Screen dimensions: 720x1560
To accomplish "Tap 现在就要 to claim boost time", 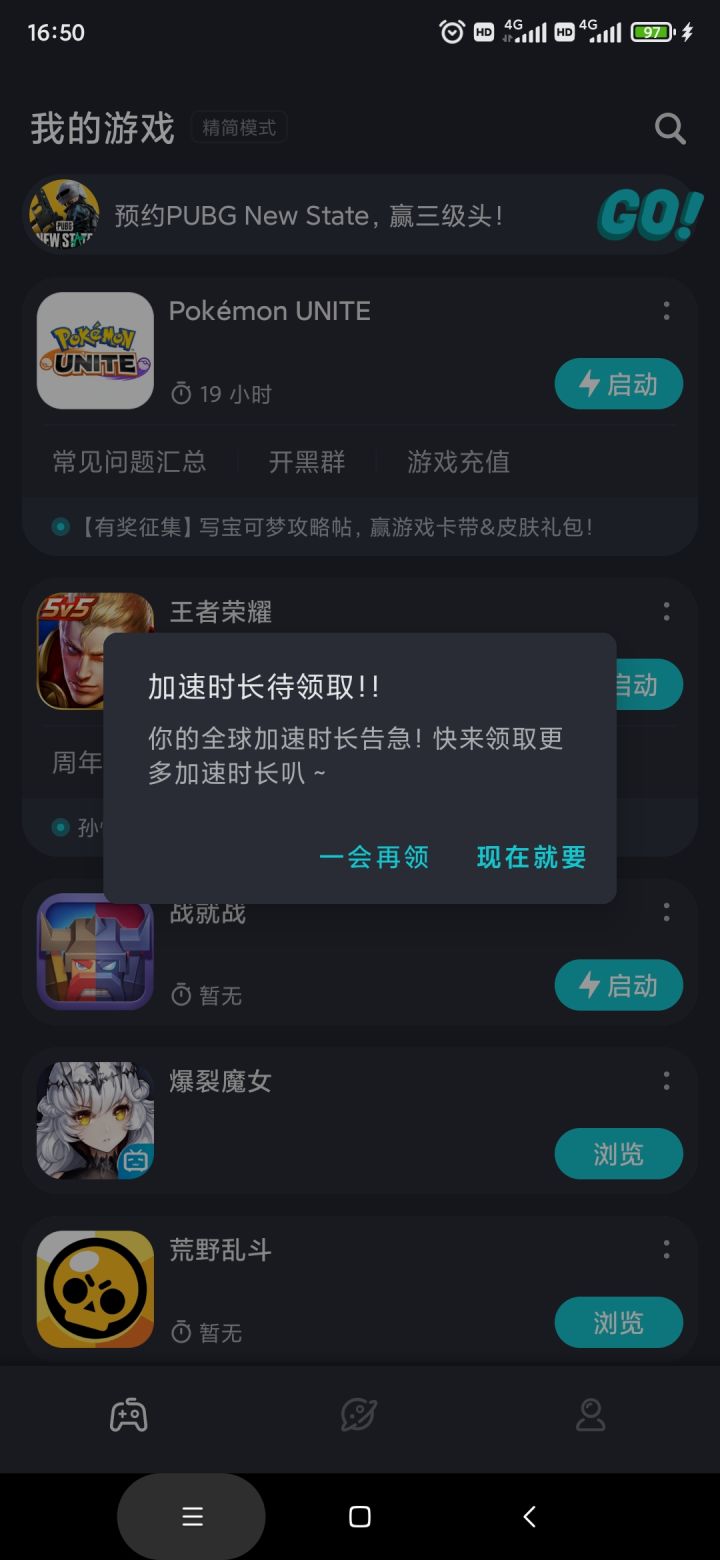I will (x=530, y=858).
